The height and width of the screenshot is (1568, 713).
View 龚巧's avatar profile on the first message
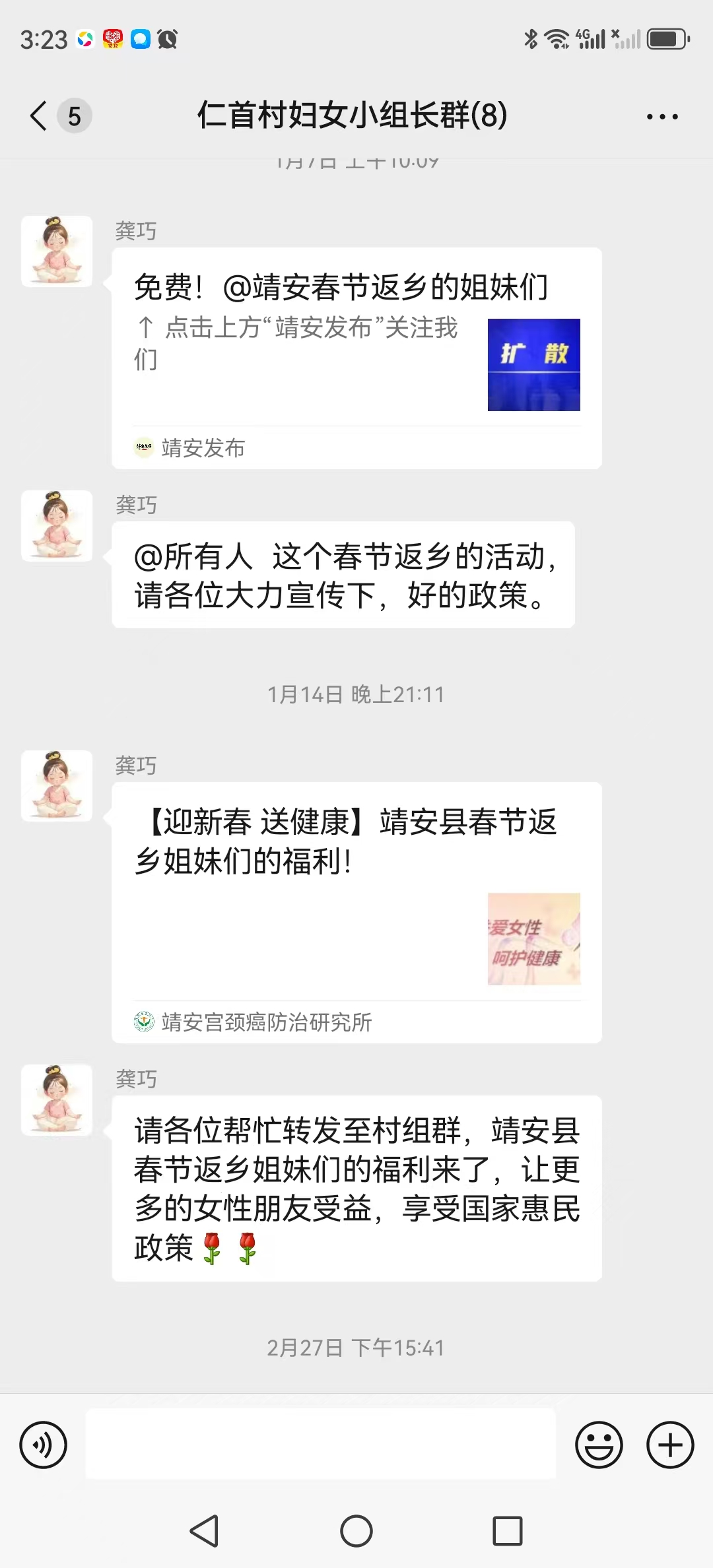(57, 251)
